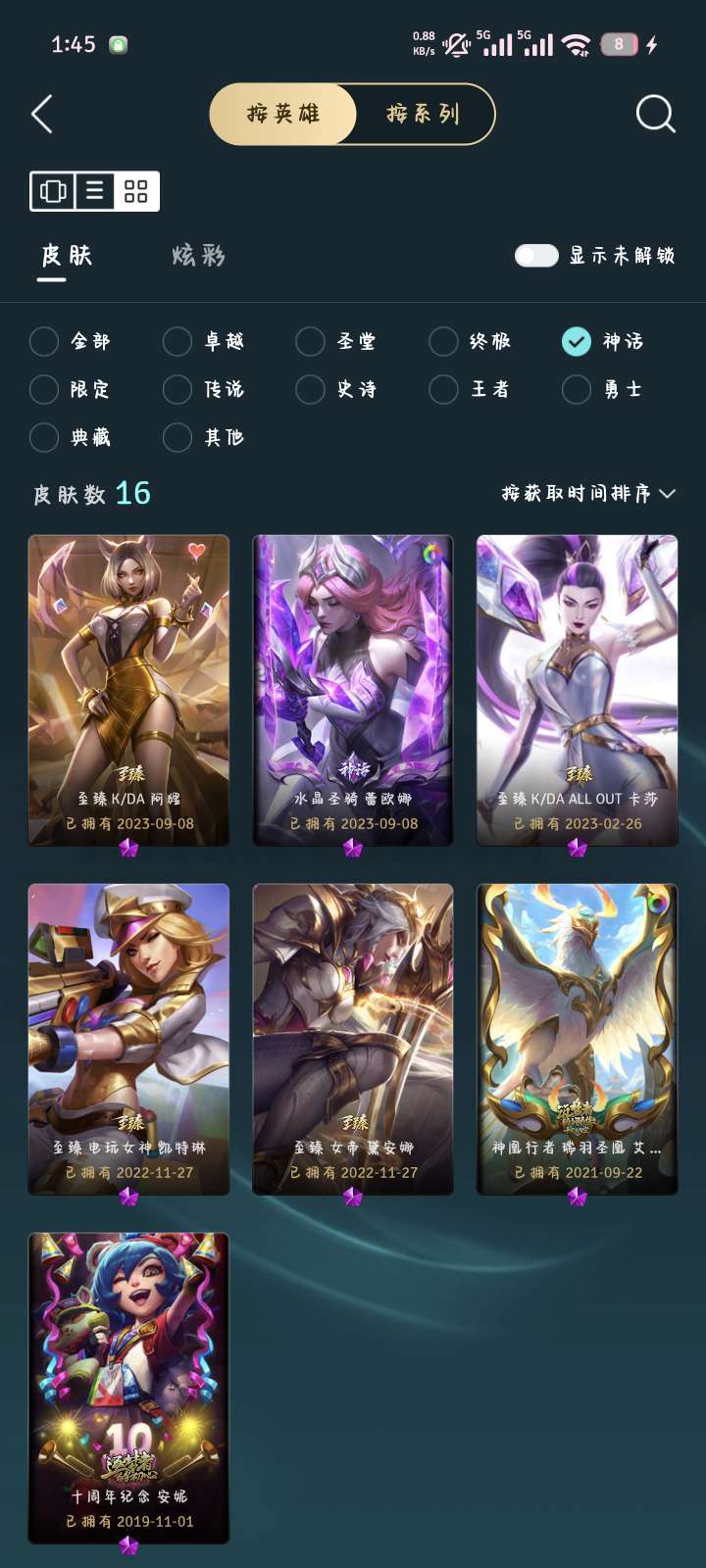Open the 水晶圣骑 蕾欧娜 skin card

coord(353,690)
